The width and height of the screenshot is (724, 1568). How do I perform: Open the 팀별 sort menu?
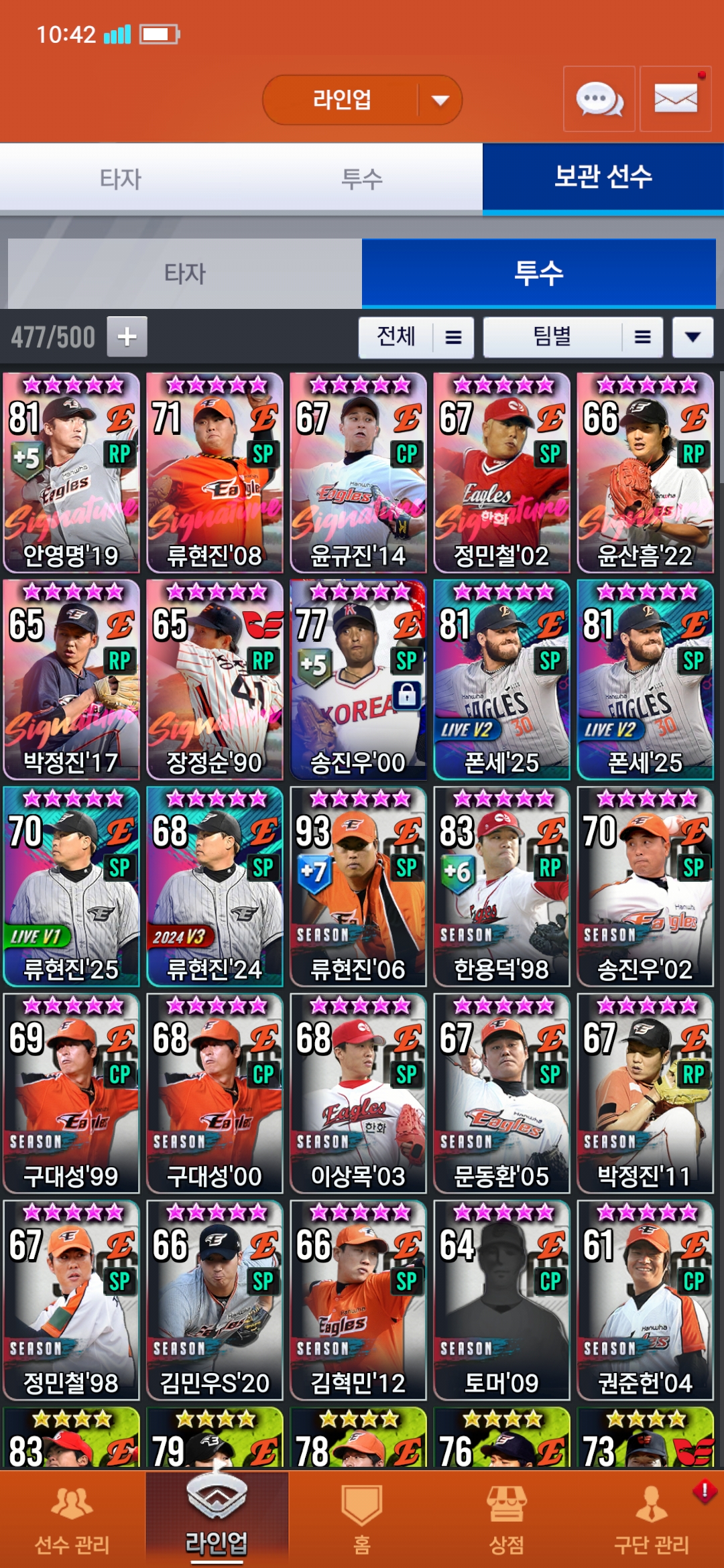click(573, 337)
